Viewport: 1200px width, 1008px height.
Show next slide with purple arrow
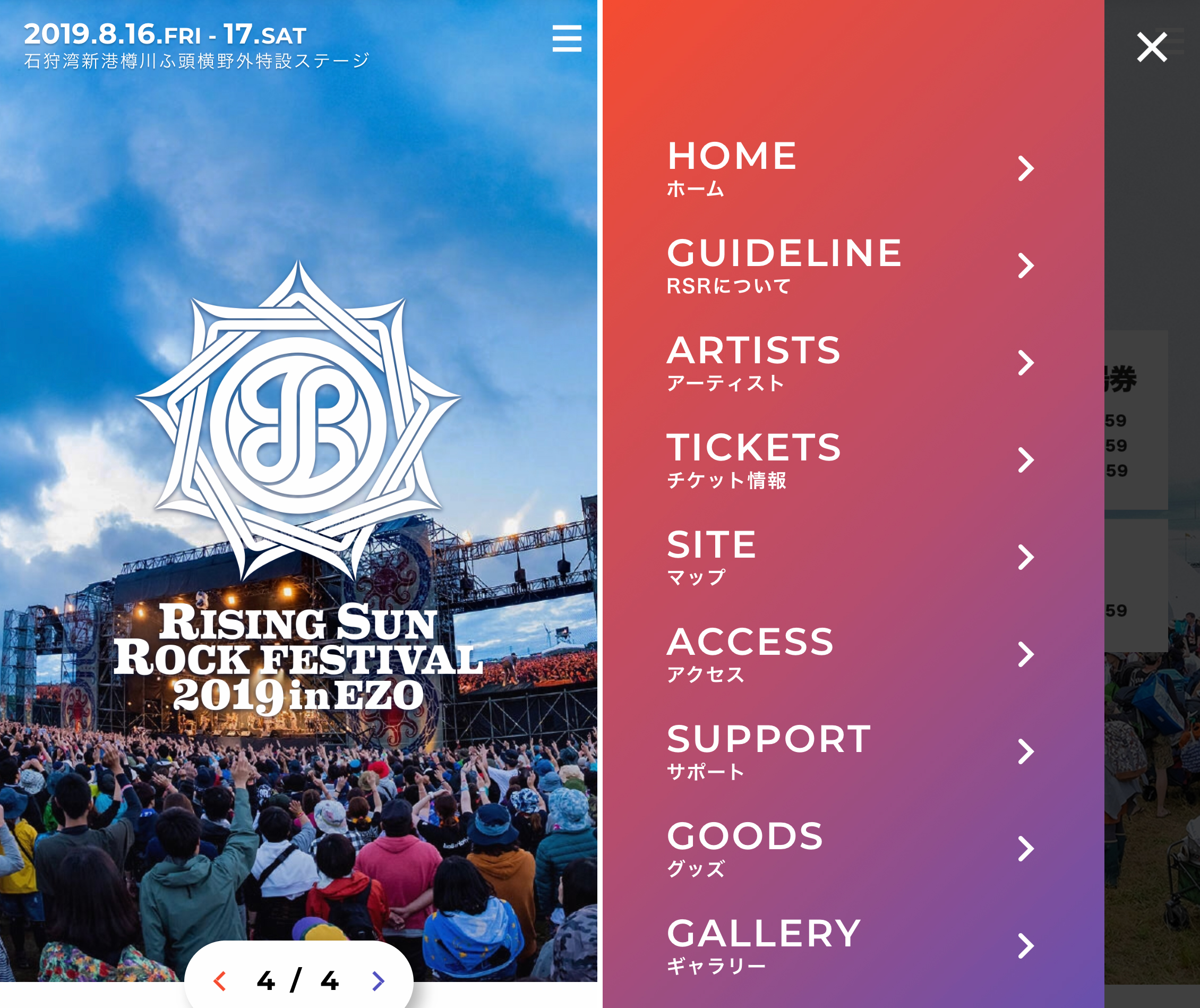pos(378,980)
